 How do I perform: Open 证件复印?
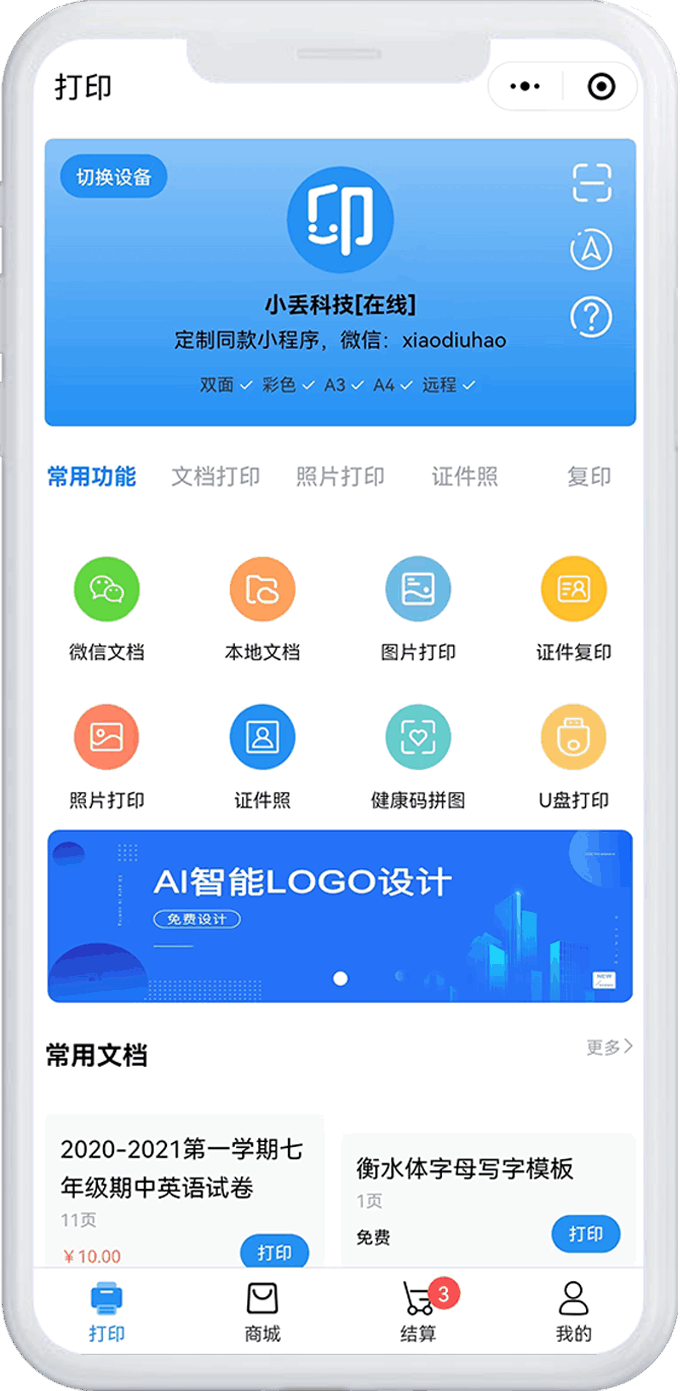573,608
